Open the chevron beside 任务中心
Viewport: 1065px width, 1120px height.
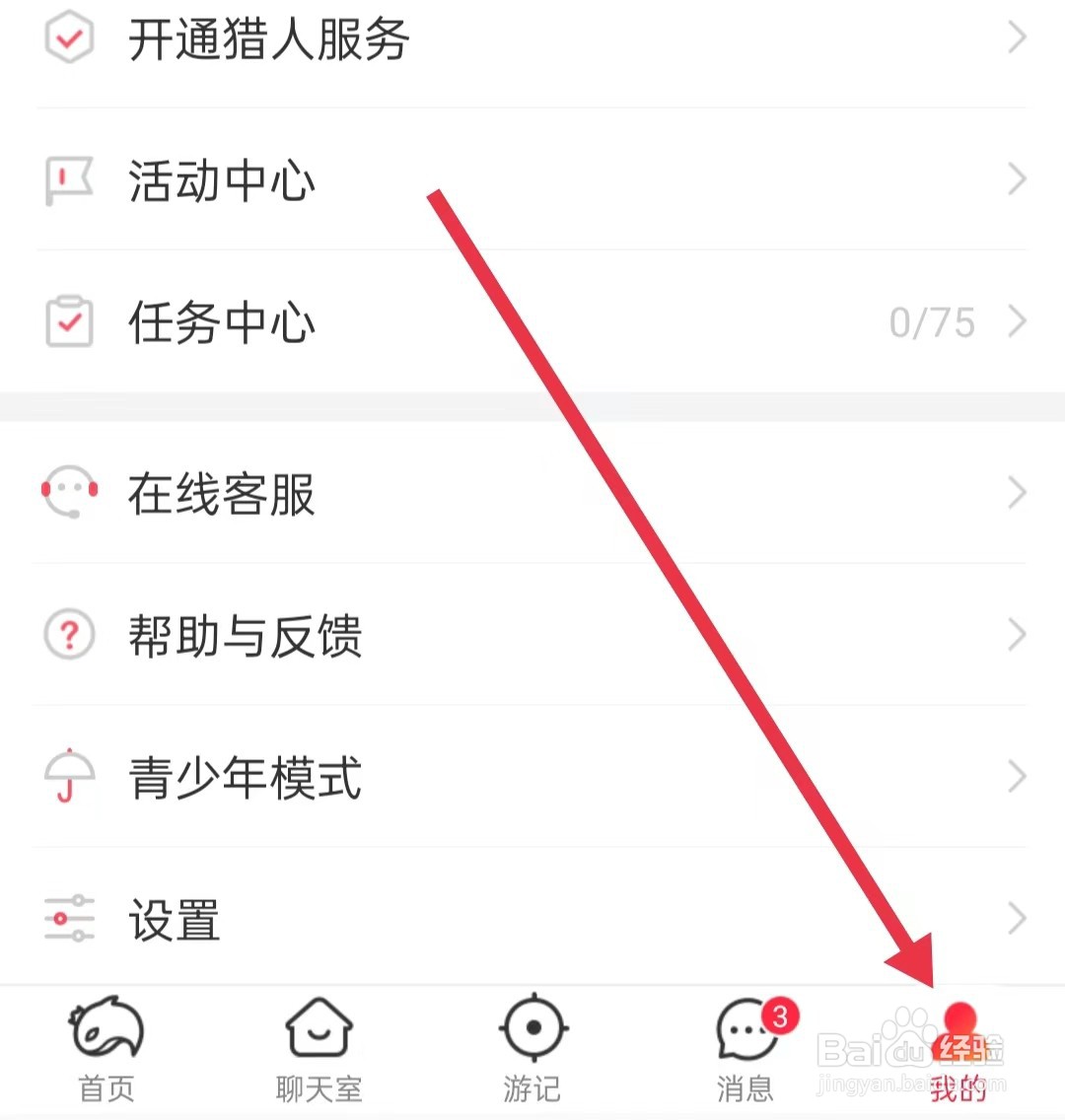1017,321
